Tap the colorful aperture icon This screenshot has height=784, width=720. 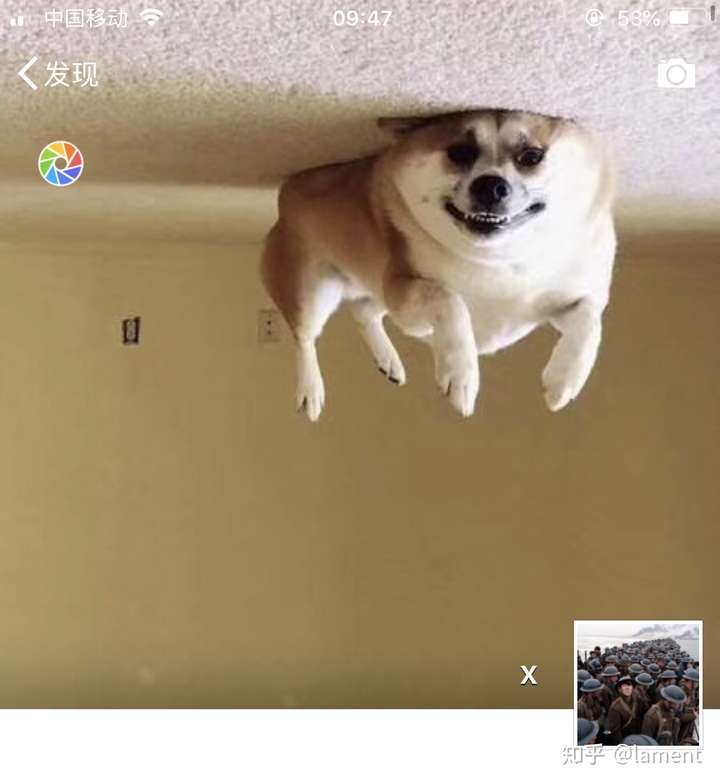click(x=61, y=163)
